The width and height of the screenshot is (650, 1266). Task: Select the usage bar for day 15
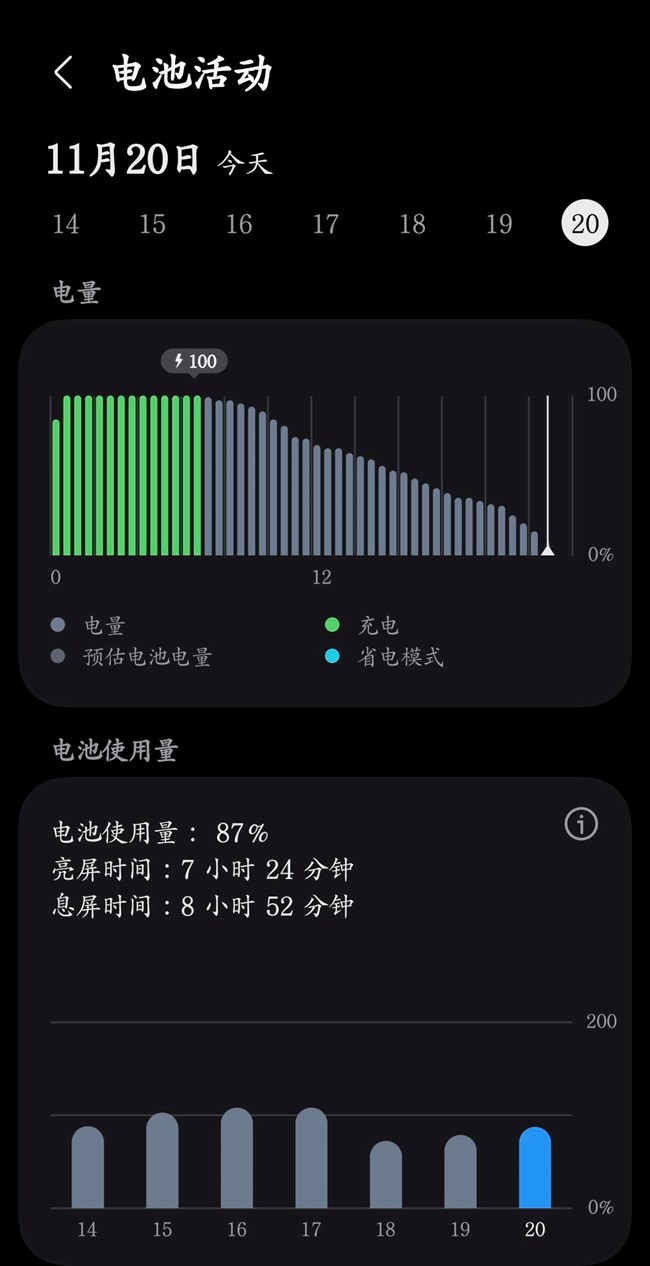162,1161
